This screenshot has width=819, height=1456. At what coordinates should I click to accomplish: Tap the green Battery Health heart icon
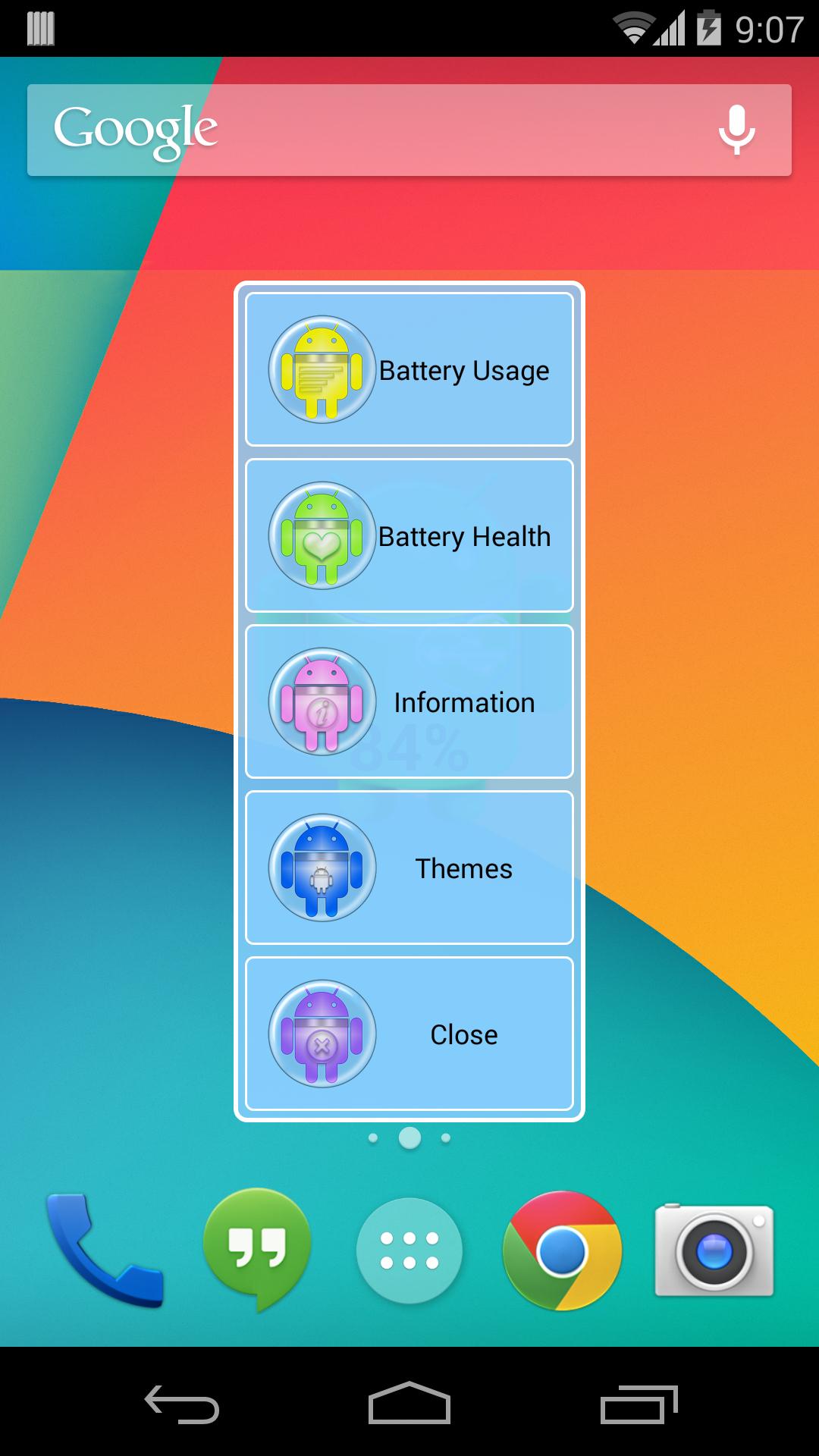tap(322, 535)
